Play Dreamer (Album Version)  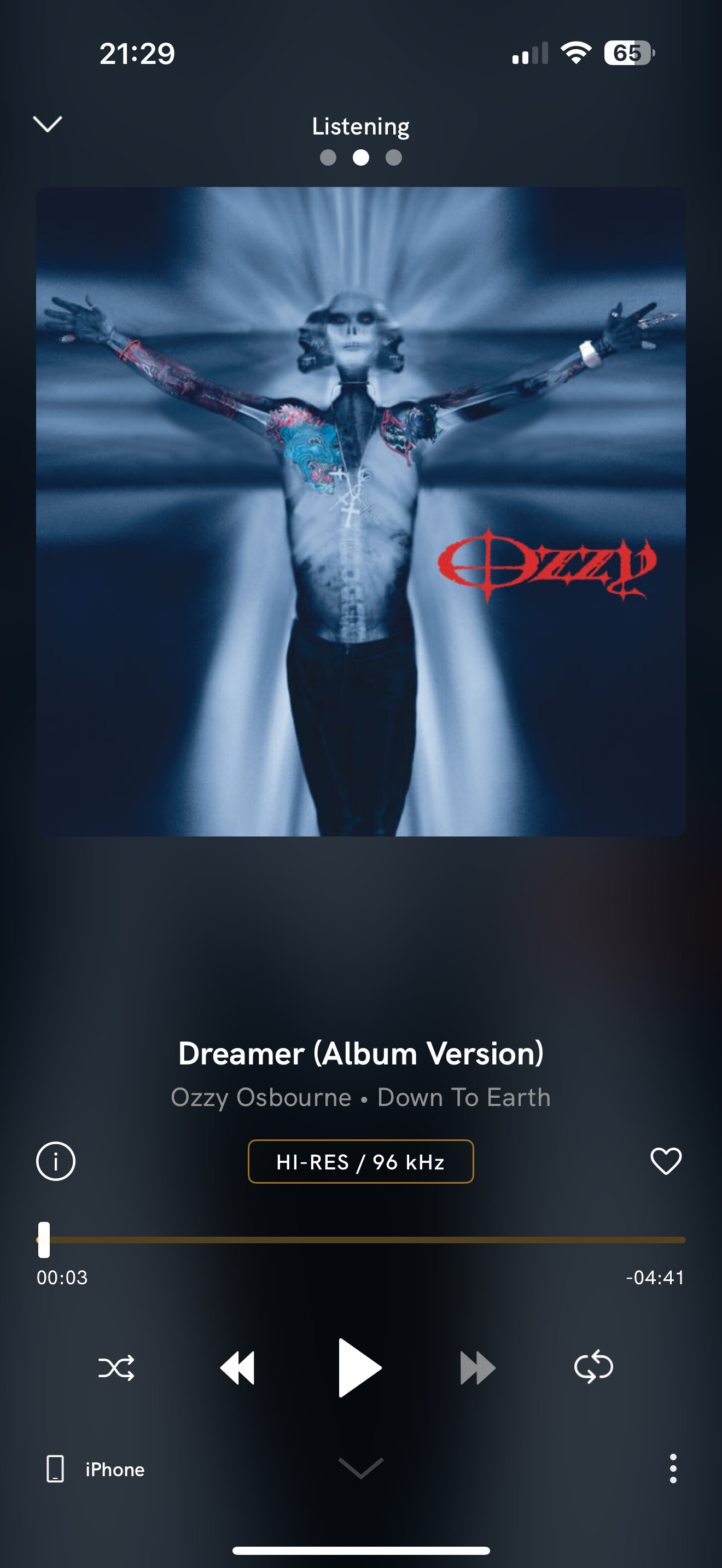tap(359, 1368)
